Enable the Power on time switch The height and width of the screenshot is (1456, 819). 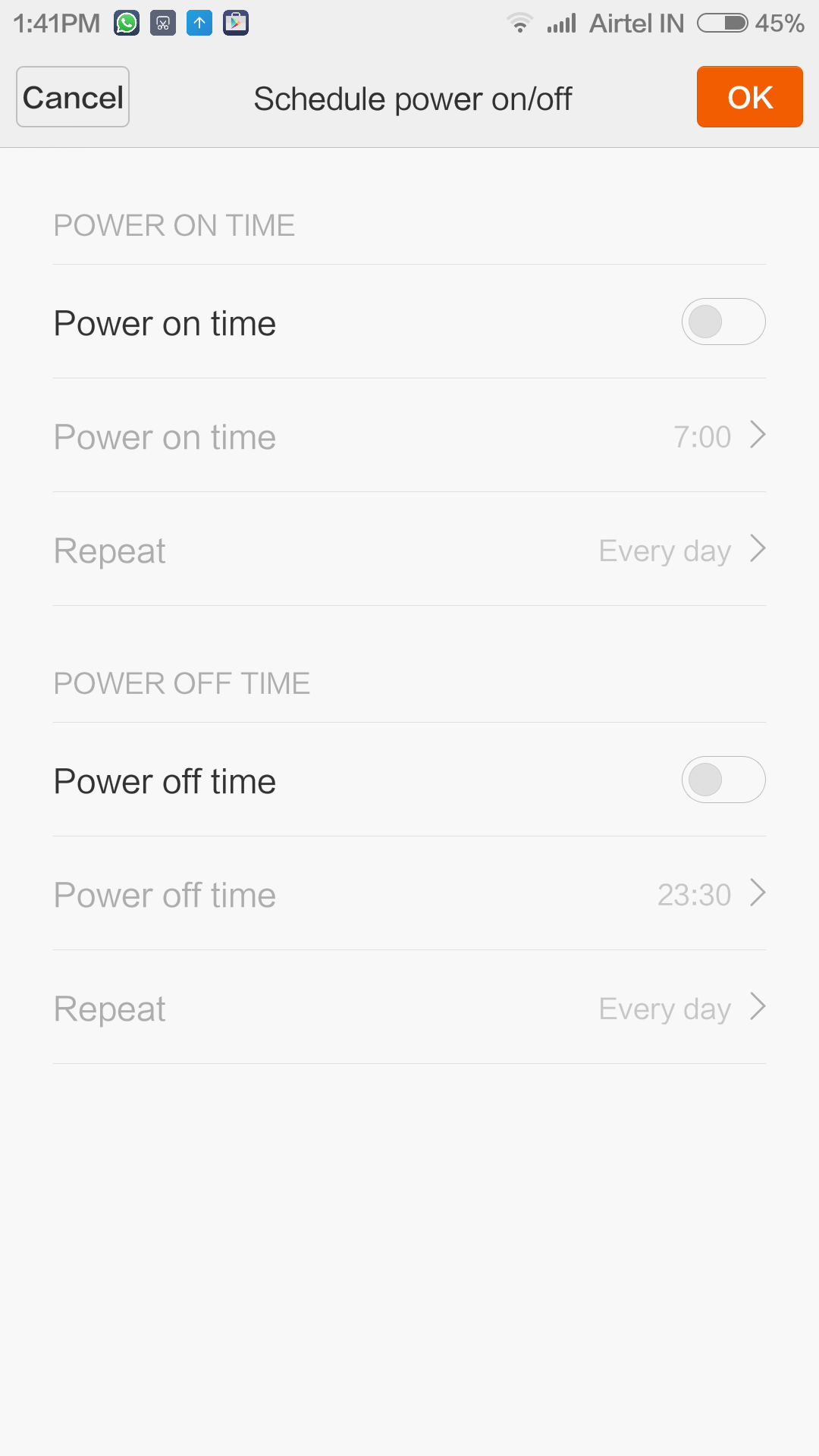[x=723, y=322]
